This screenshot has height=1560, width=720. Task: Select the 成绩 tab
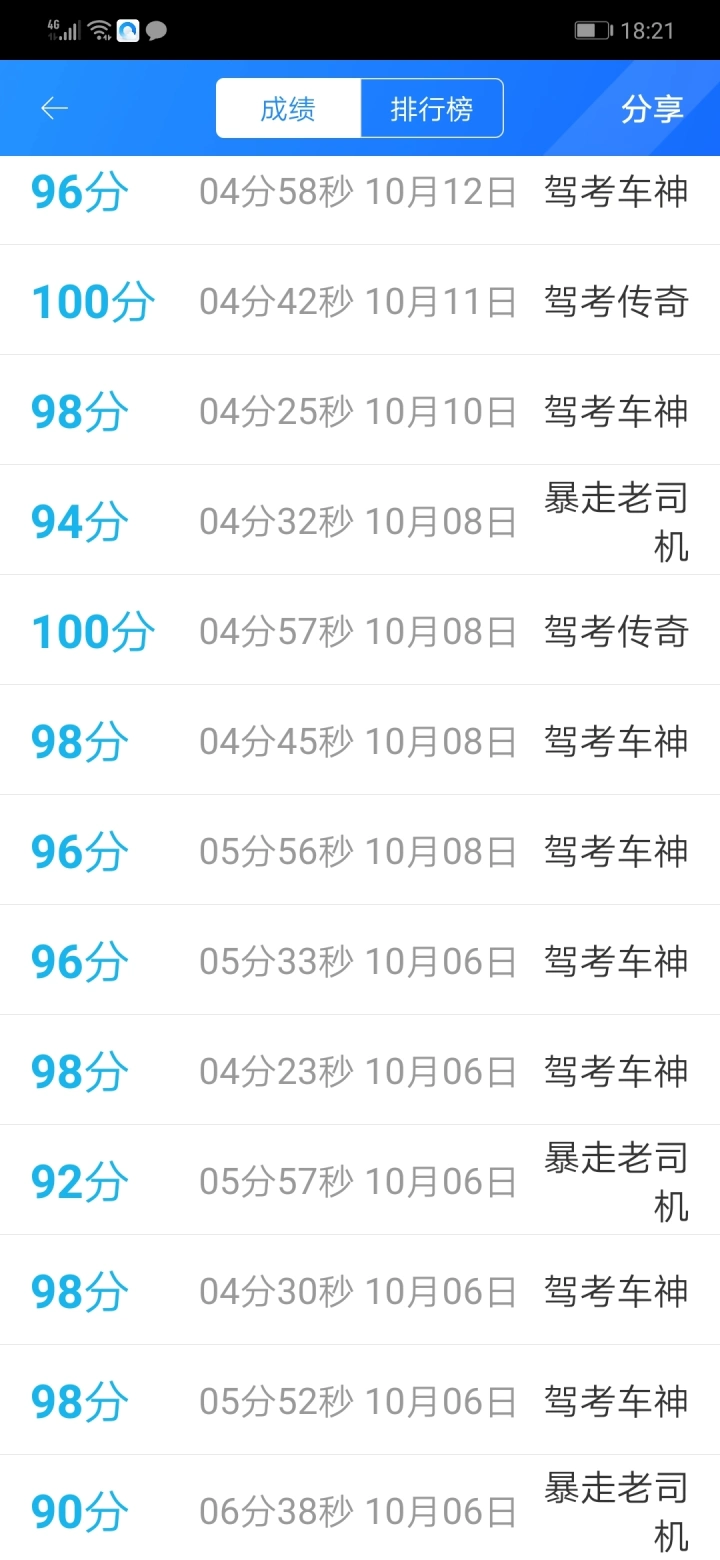tap(288, 108)
